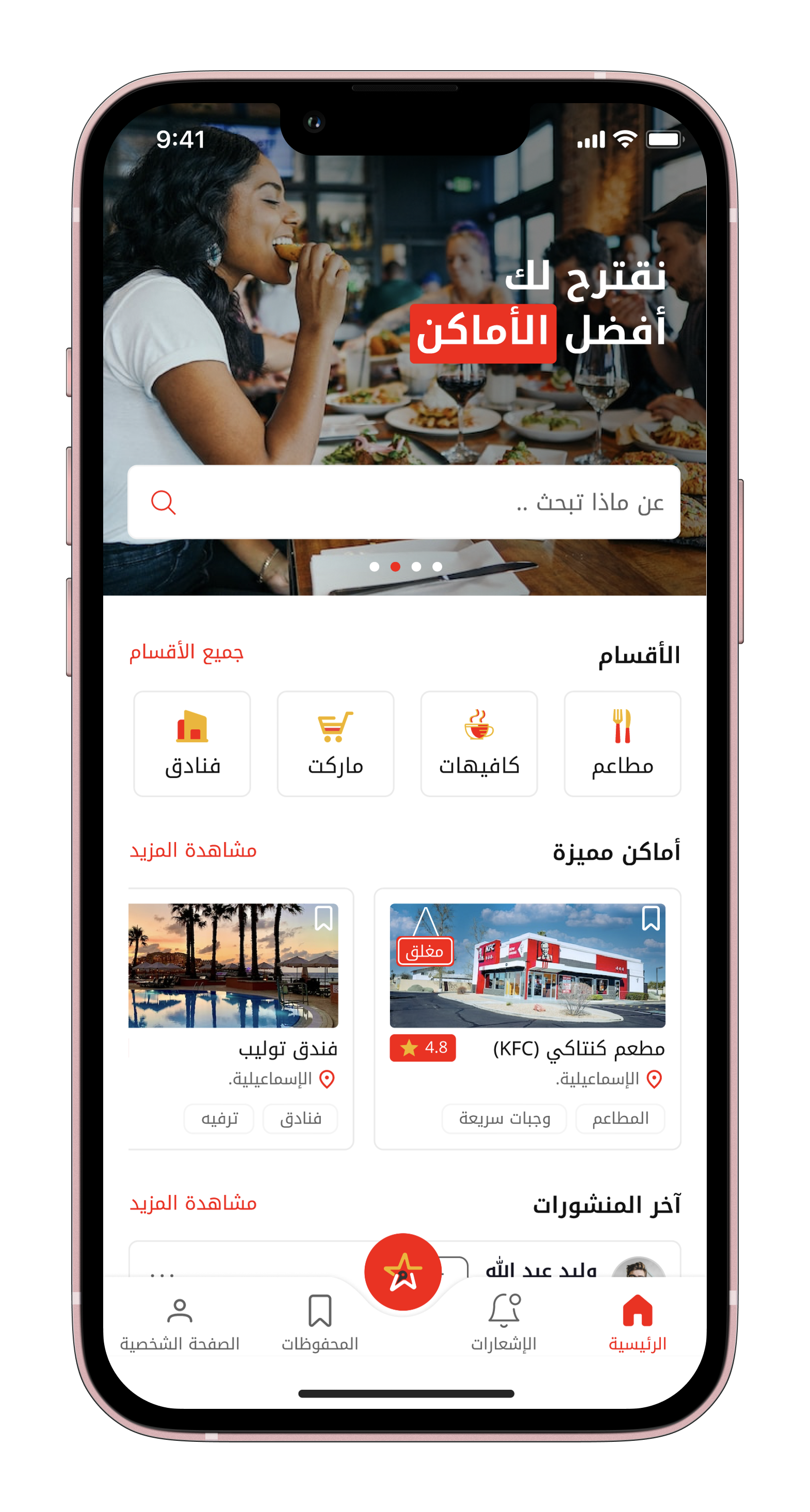
Task: Save the Tulip hotel with its bookmark icon
Action: tap(323, 918)
